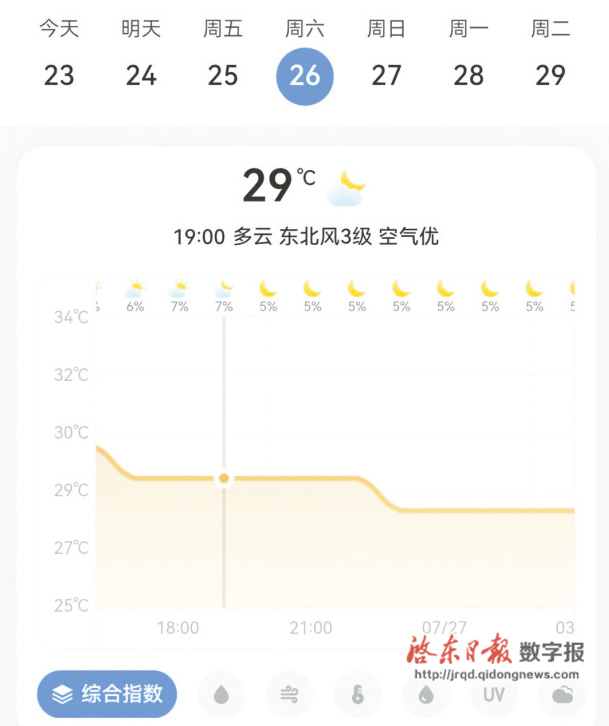Switch chart to the wind icon
Screen dimensions: 609x726
click(290, 694)
